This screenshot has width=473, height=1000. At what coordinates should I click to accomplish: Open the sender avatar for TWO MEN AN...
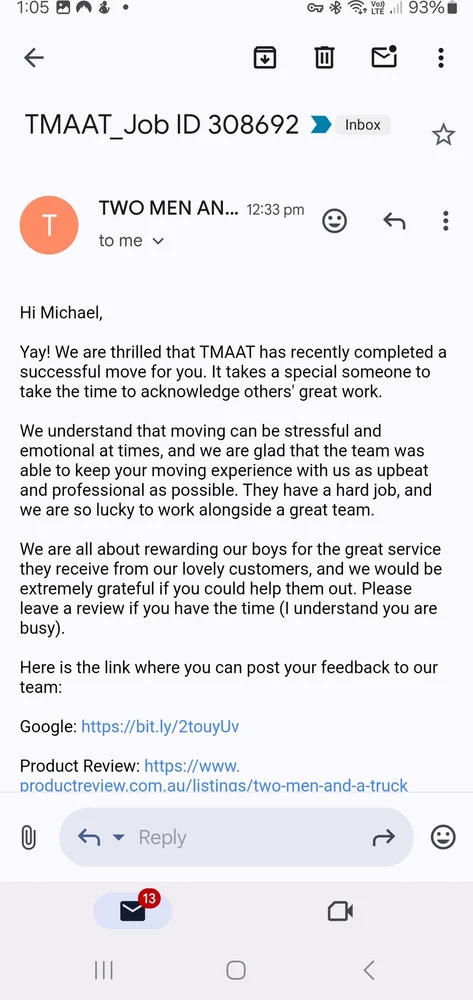click(x=49, y=225)
